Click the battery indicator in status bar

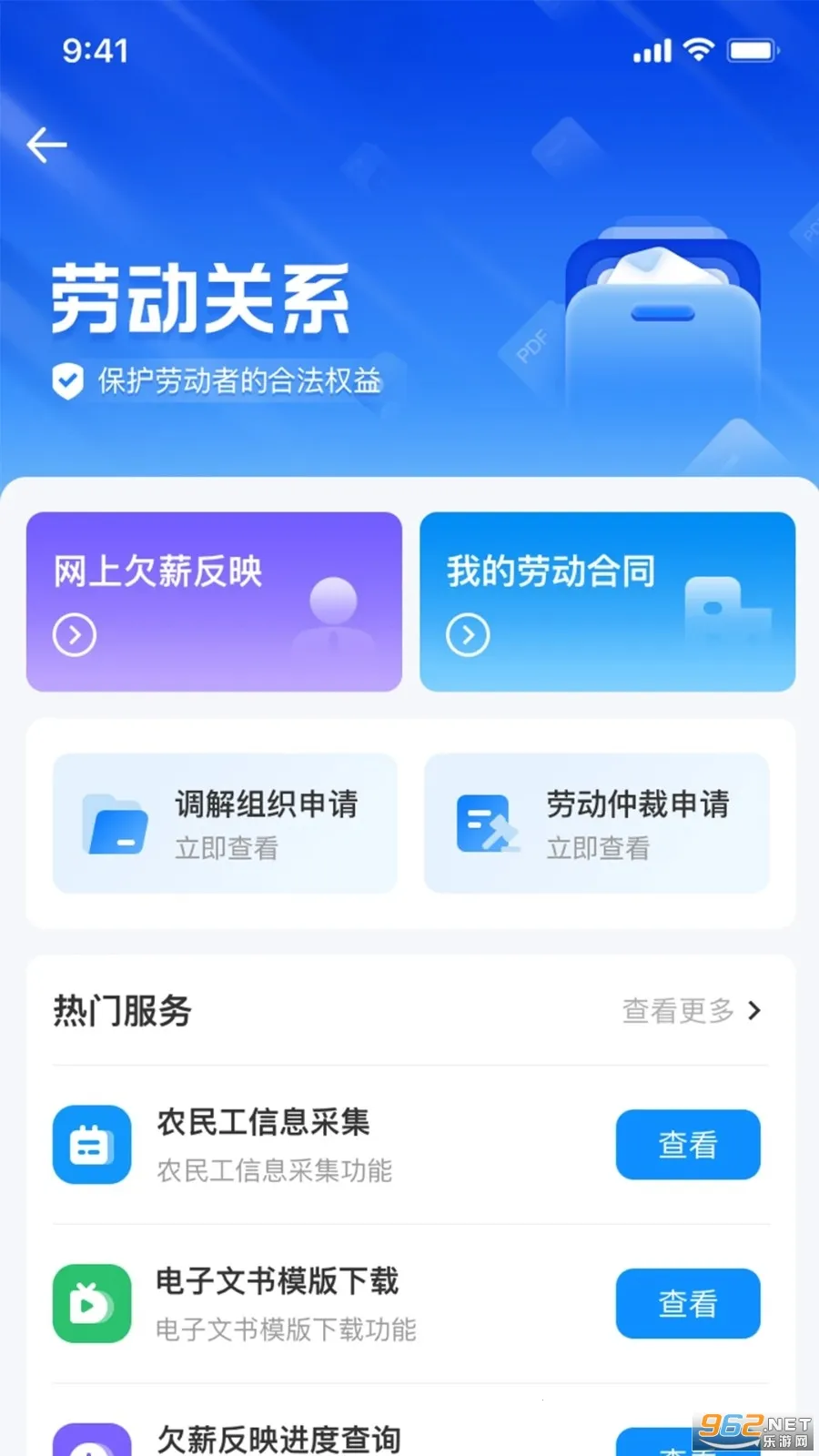[x=753, y=50]
